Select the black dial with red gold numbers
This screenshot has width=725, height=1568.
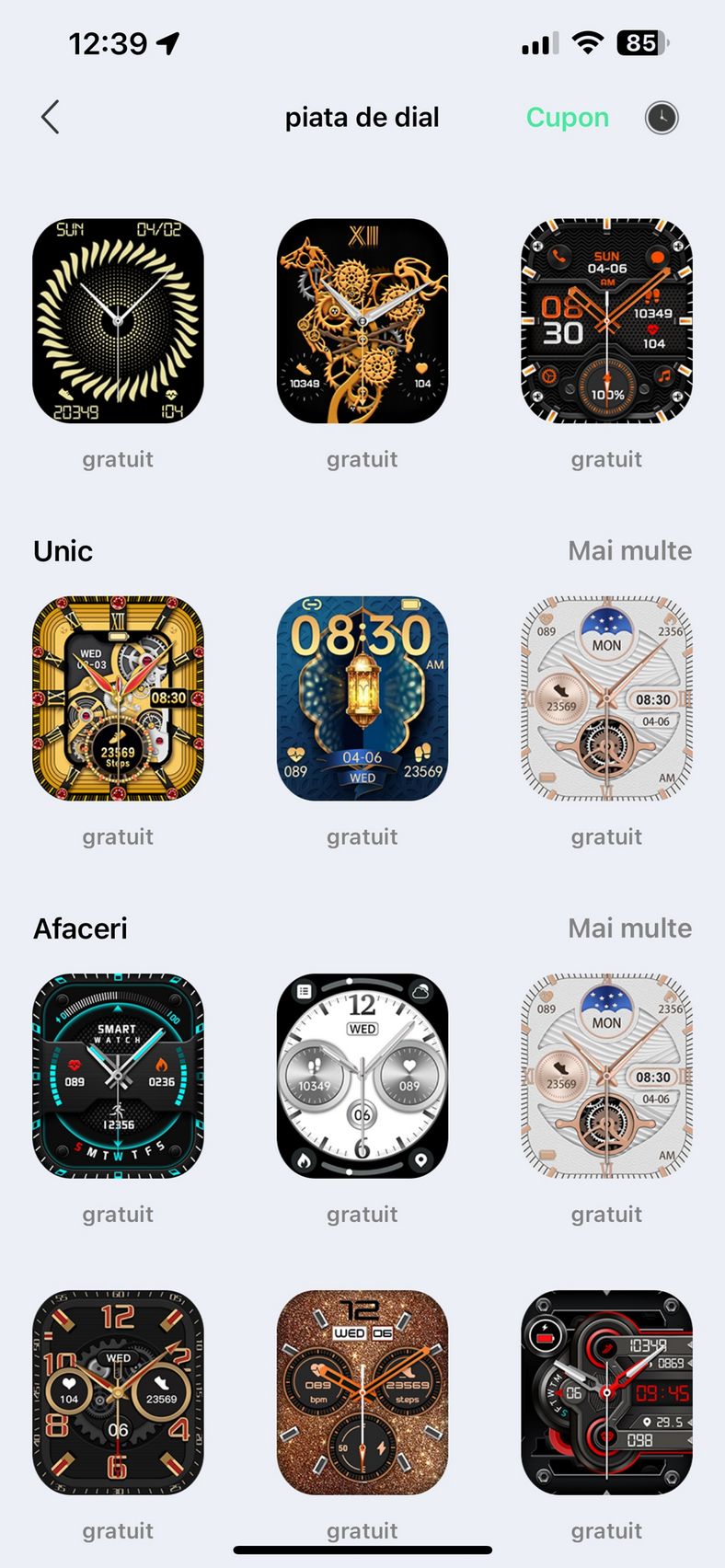coord(118,1392)
